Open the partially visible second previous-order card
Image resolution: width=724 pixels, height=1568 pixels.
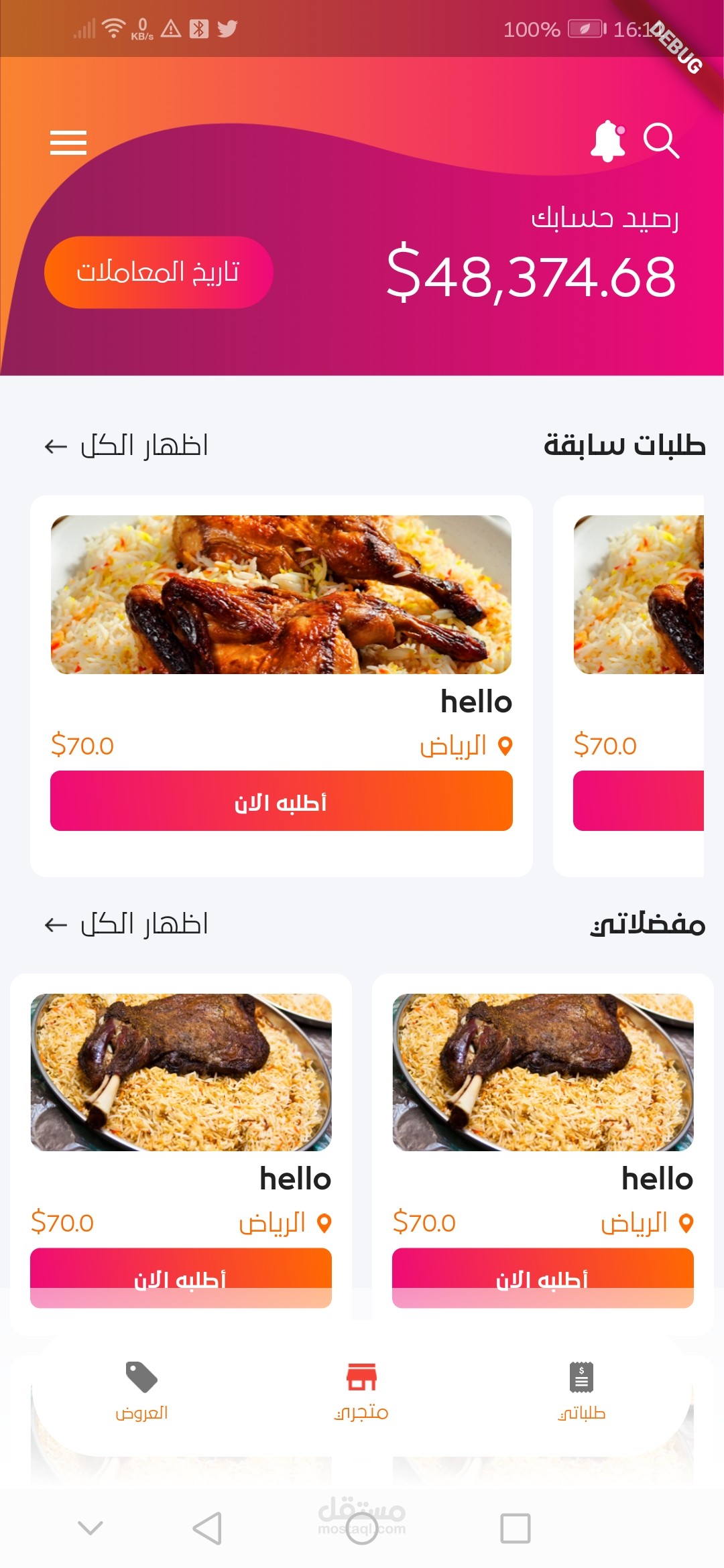tap(637, 683)
